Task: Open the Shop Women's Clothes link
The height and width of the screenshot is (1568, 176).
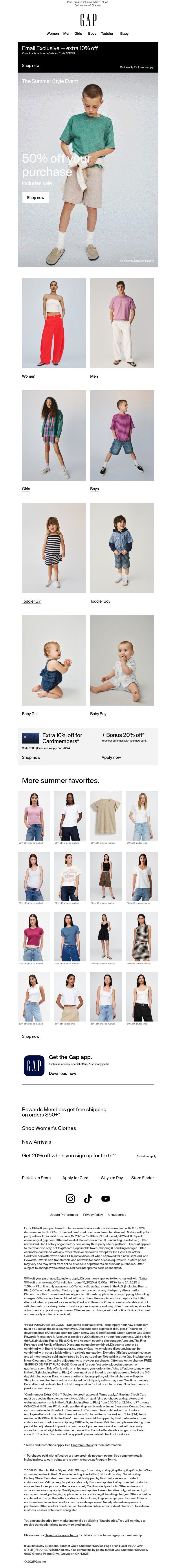Action: (x=49, y=1128)
